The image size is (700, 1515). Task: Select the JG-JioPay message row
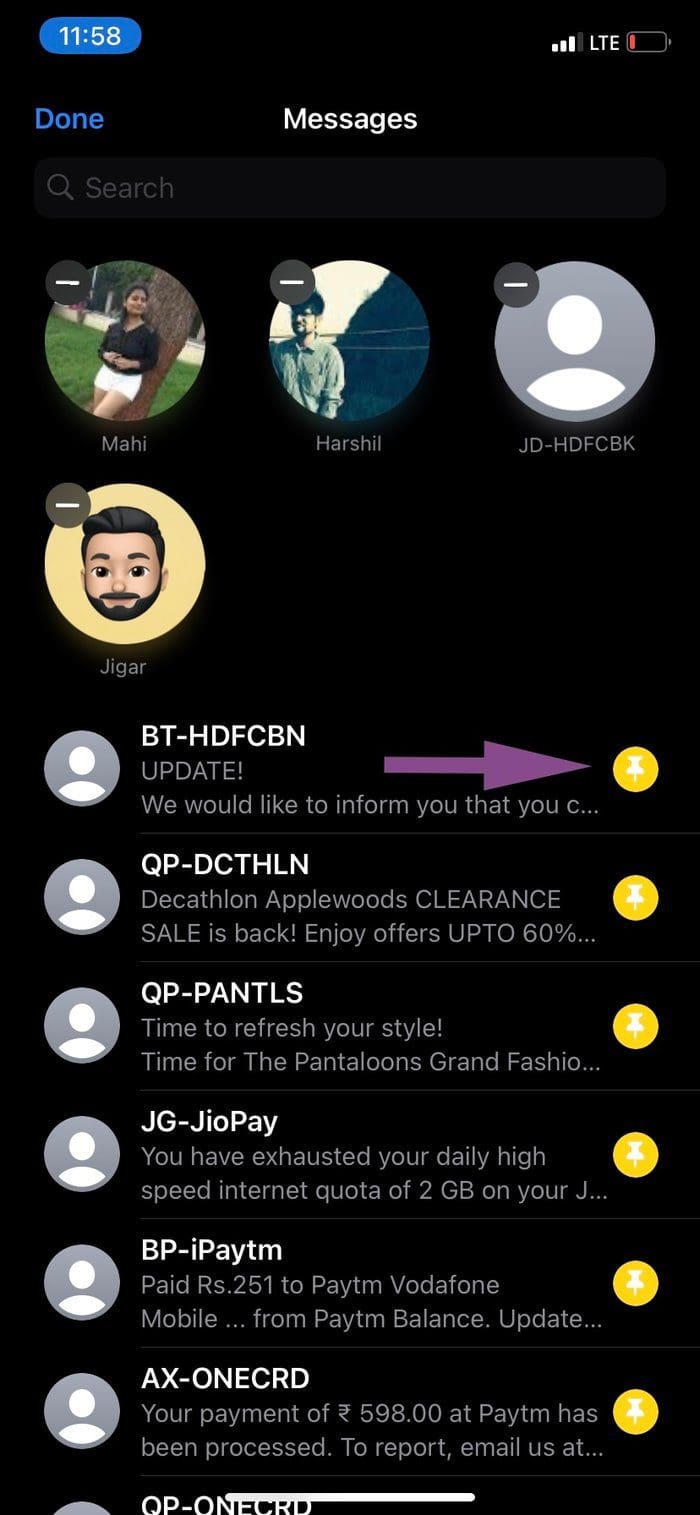[x=350, y=1155]
